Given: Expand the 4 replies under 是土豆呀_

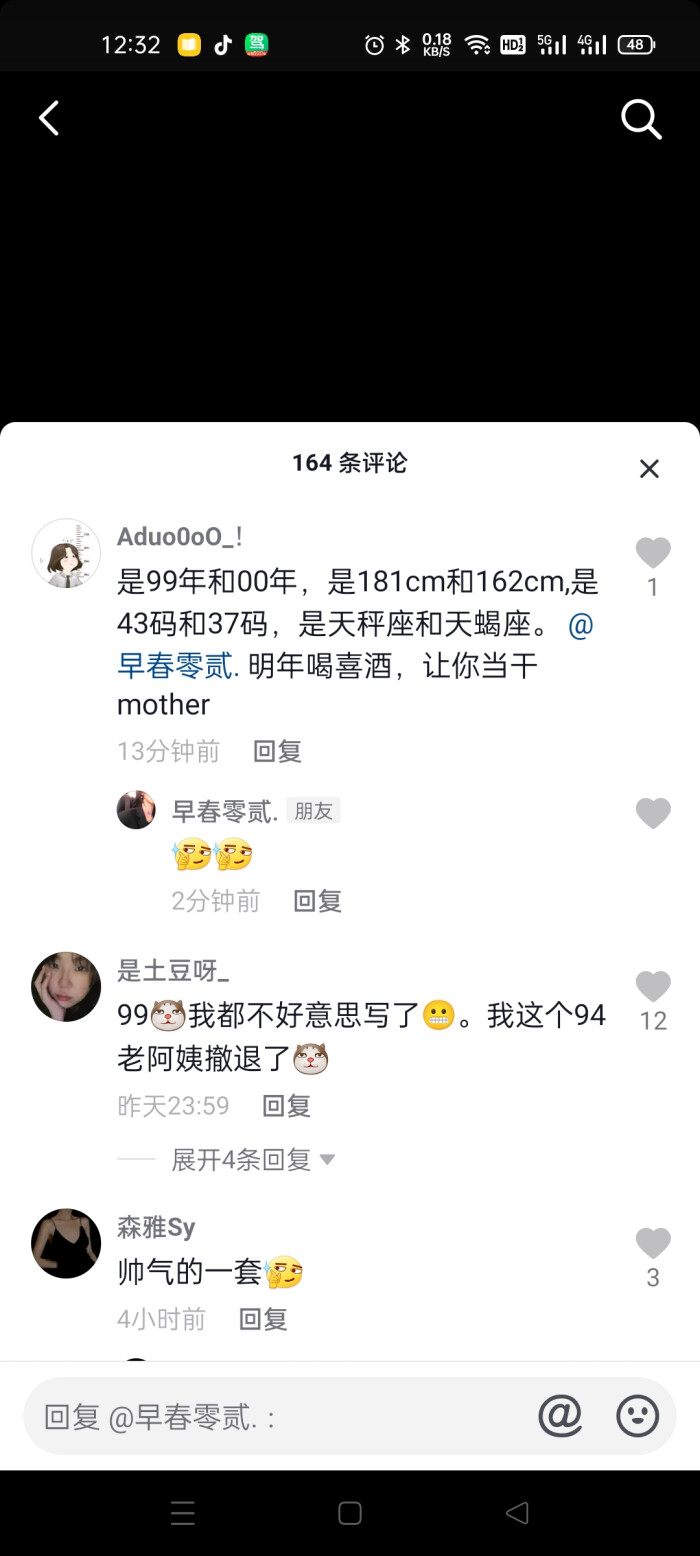Looking at the screenshot, I should point(252,1160).
